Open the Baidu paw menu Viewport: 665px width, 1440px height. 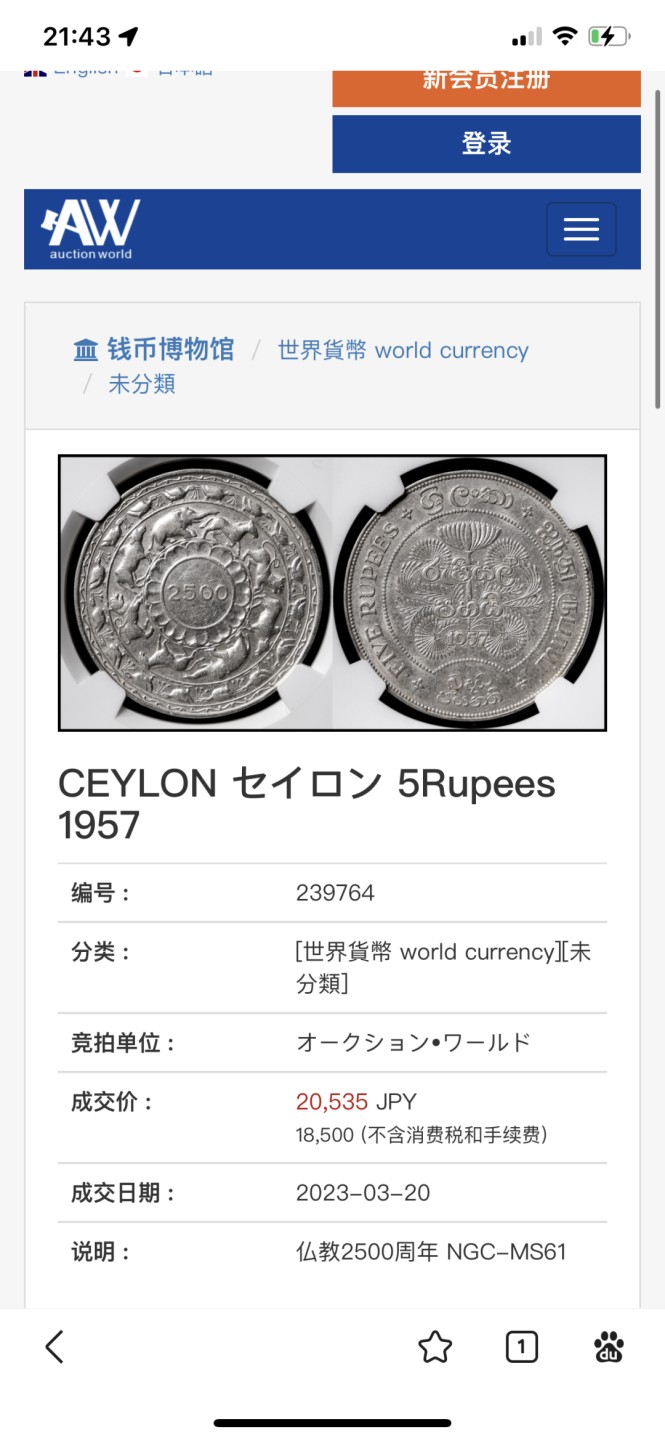tap(608, 1347)
